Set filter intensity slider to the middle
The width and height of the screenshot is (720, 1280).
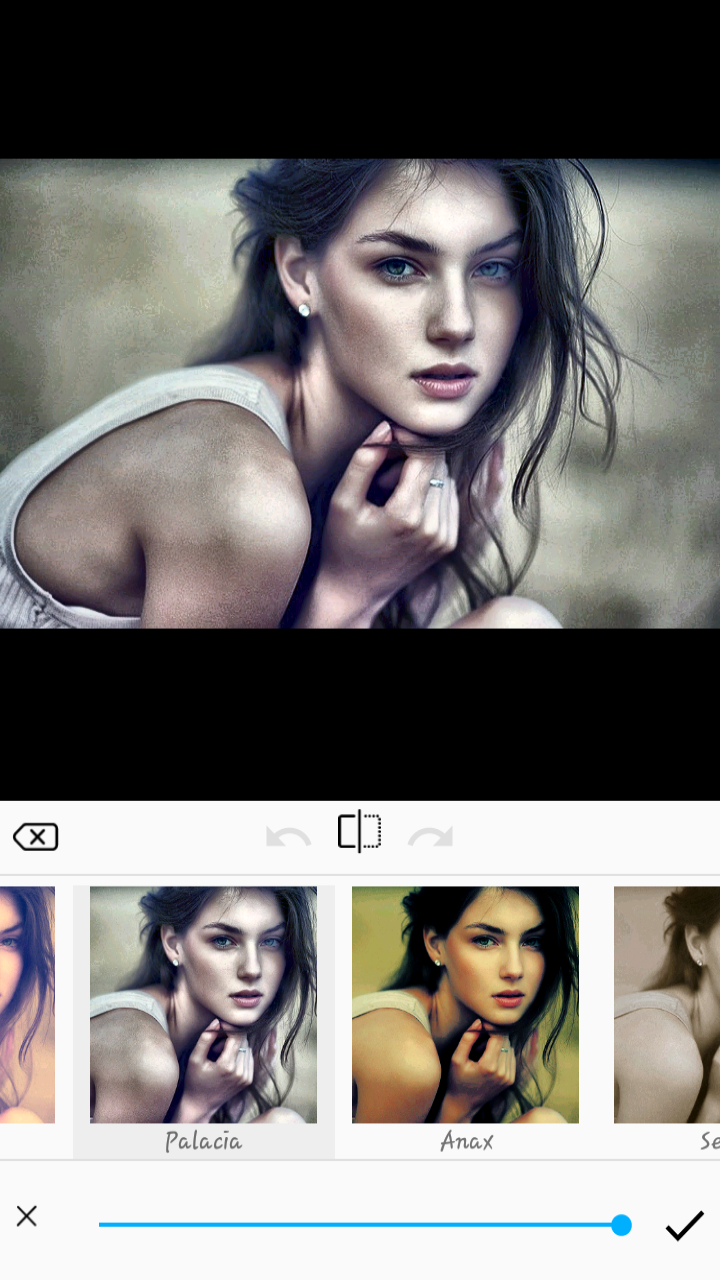360,1225
